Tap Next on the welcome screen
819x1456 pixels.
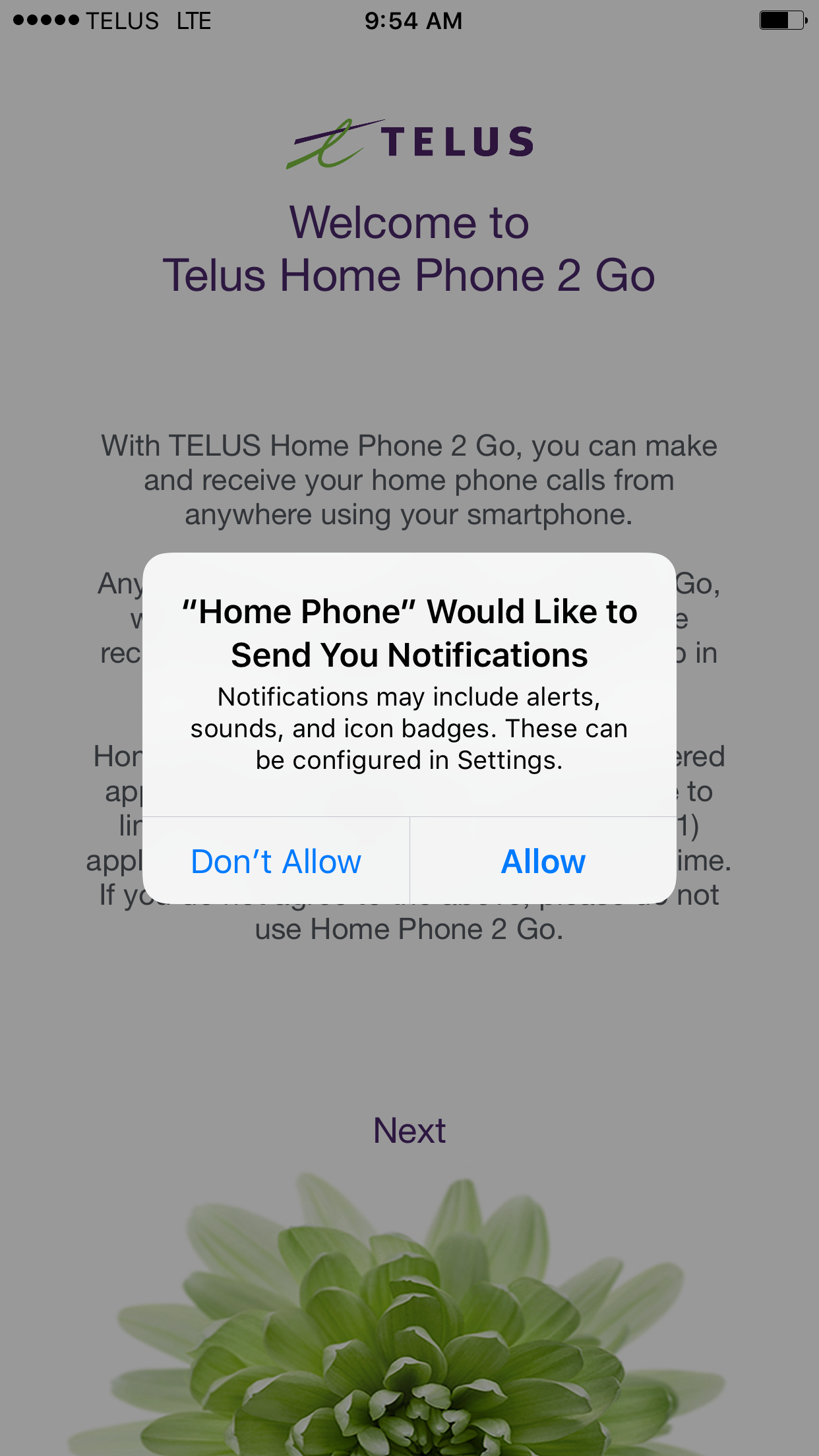pyautogui.click(x=409, y=1130)
